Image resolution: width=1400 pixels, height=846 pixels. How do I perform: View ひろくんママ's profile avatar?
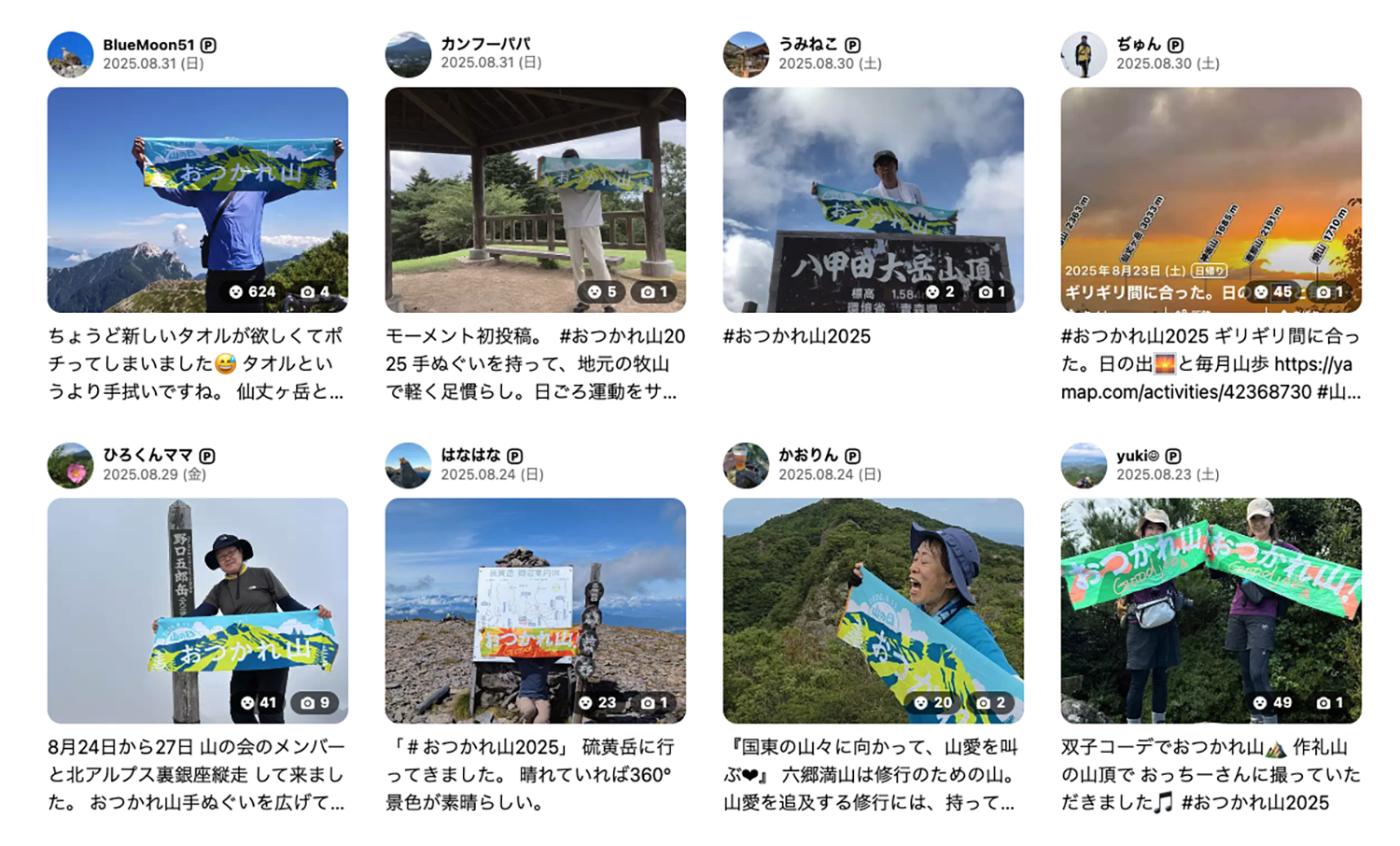tap(71, 465)
